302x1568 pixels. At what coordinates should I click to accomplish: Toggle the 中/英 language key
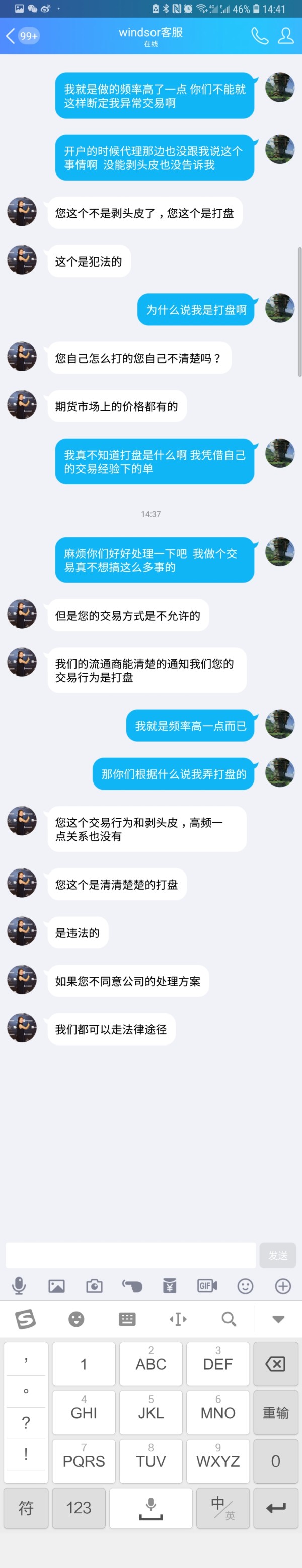(222, 1508)
